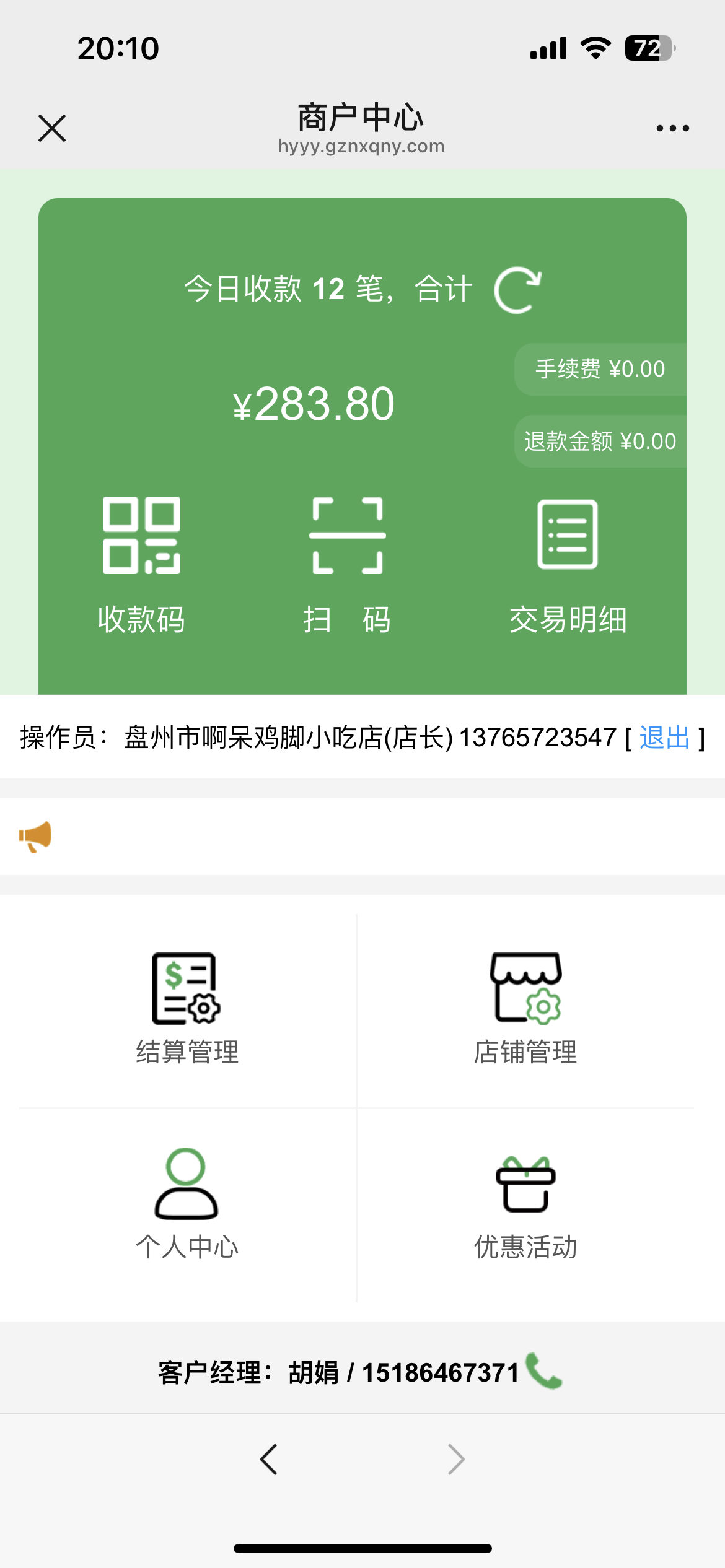The image size is (725, 1568).
Task: View 交易明细 transaction details
Action: pyautogui.click(x=568, y=564)
